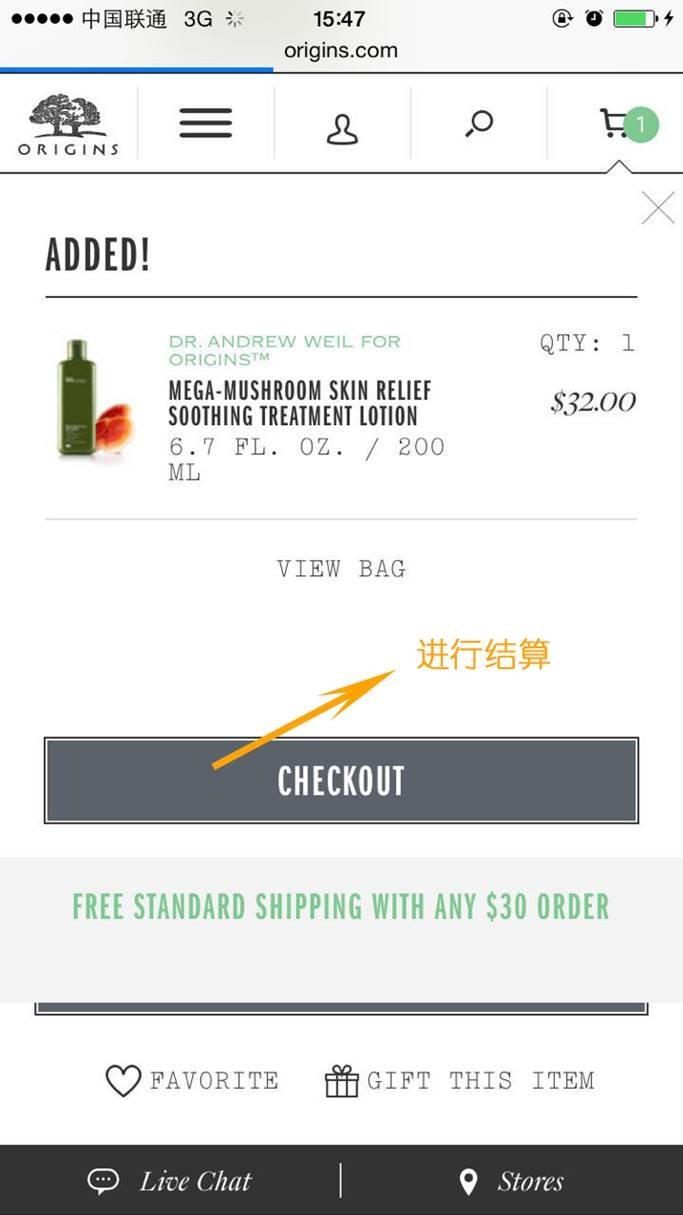The height and width of the screenshot is (1215, 683).
Task: Add item to Favorite
Action: tap(193, 1081)
